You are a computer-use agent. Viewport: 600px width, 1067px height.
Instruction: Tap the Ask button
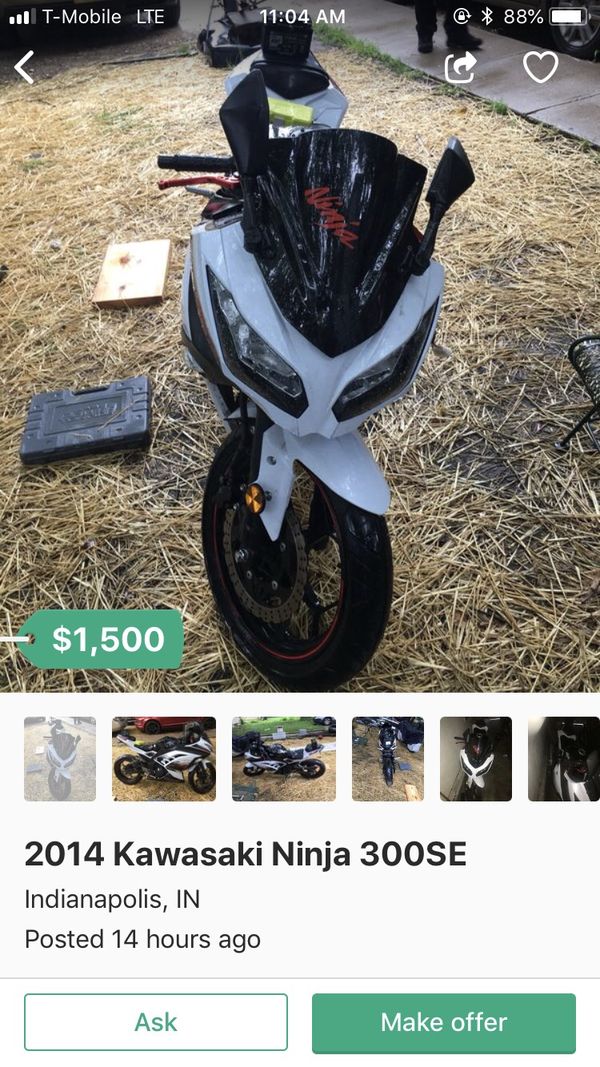point(156,1022)
